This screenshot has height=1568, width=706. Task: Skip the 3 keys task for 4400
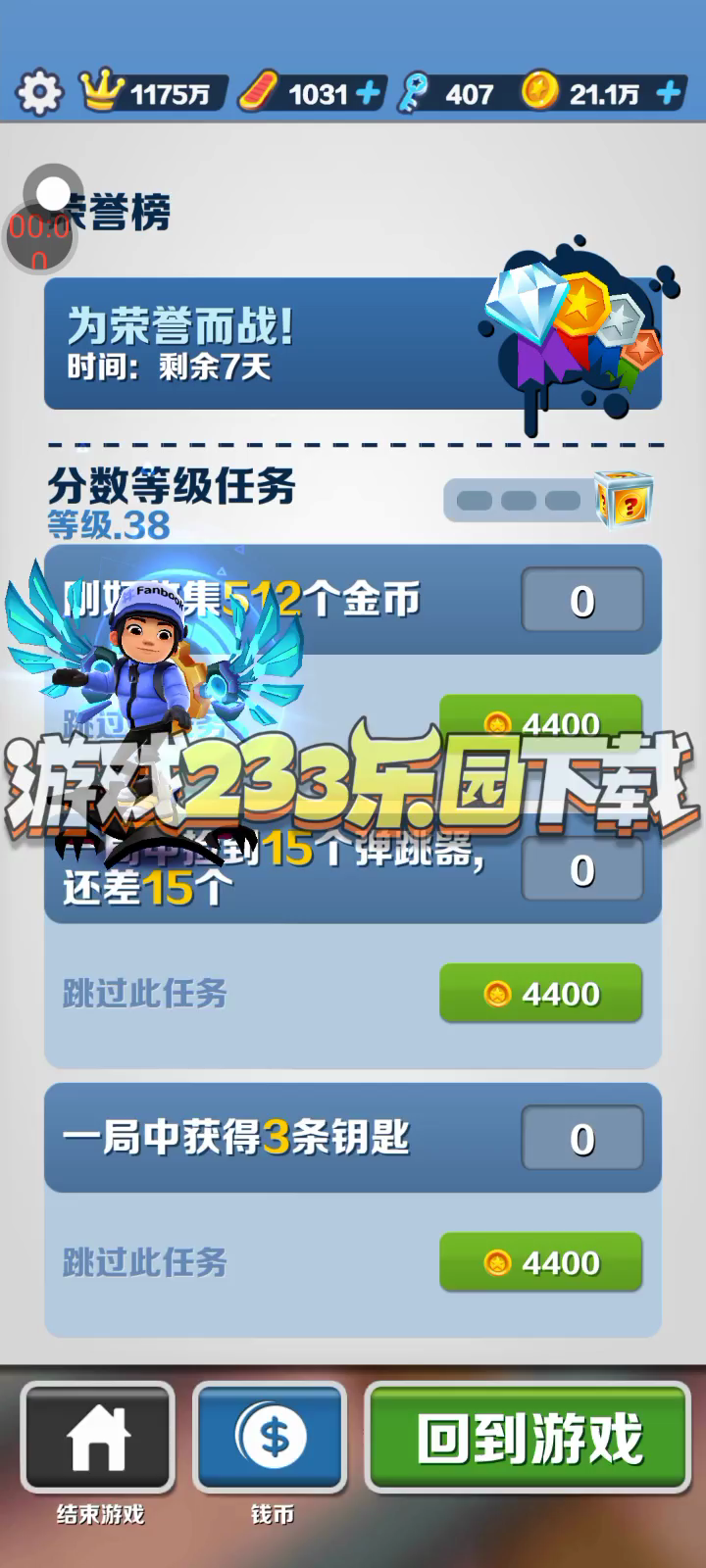pos(540,1262)
